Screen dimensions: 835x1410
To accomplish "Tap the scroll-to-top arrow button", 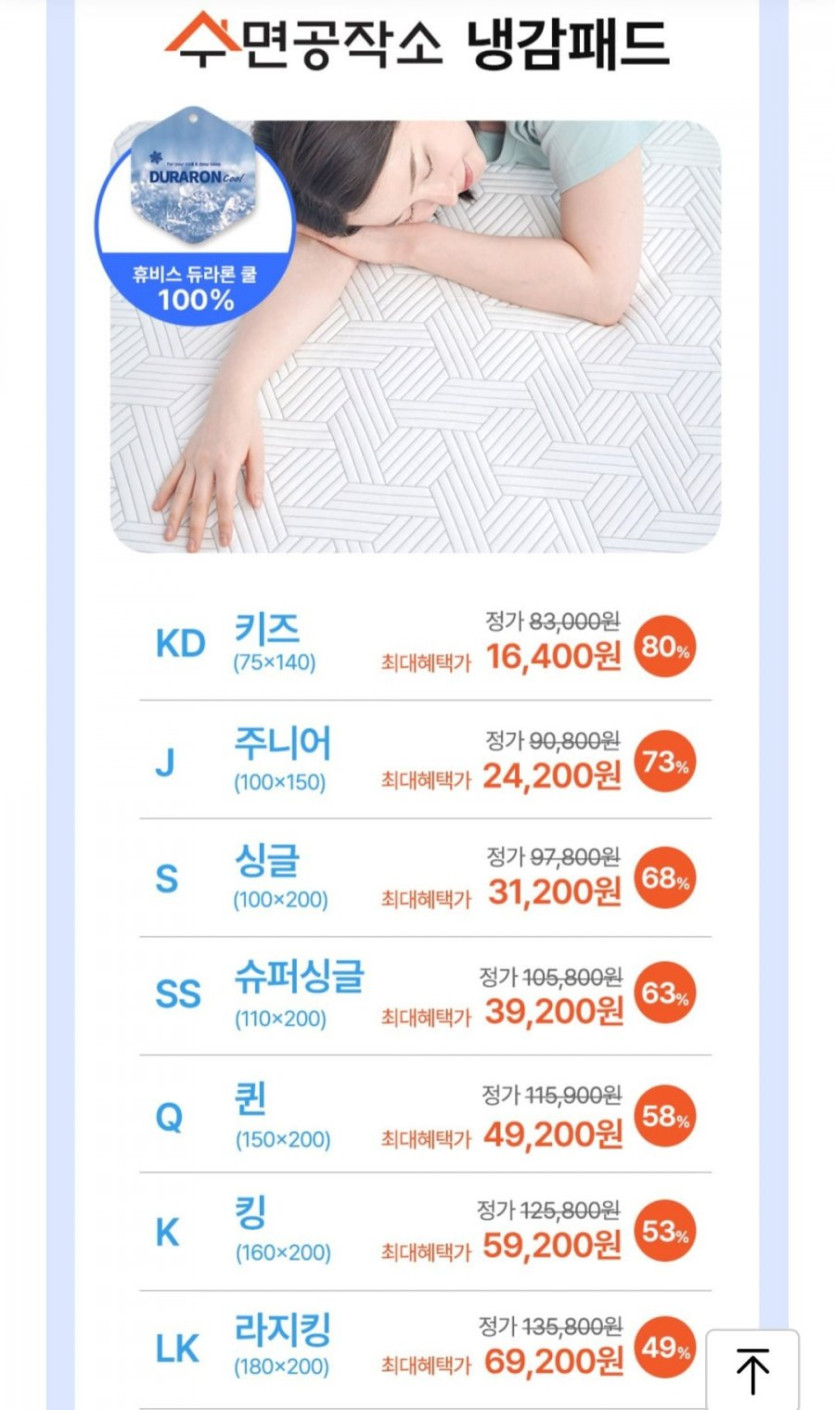I will (x=752, y=1371).
